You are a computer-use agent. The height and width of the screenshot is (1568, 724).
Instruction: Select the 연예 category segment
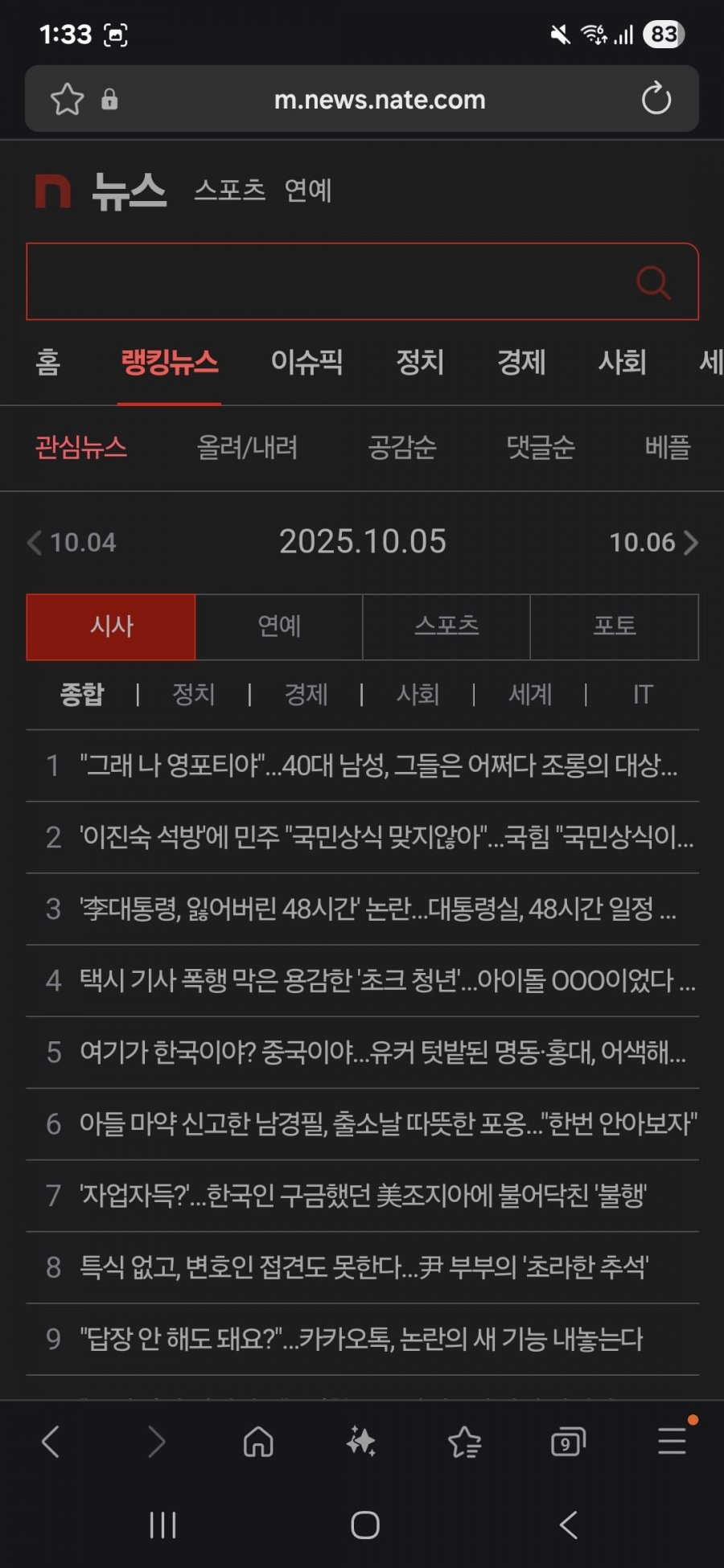279,626
